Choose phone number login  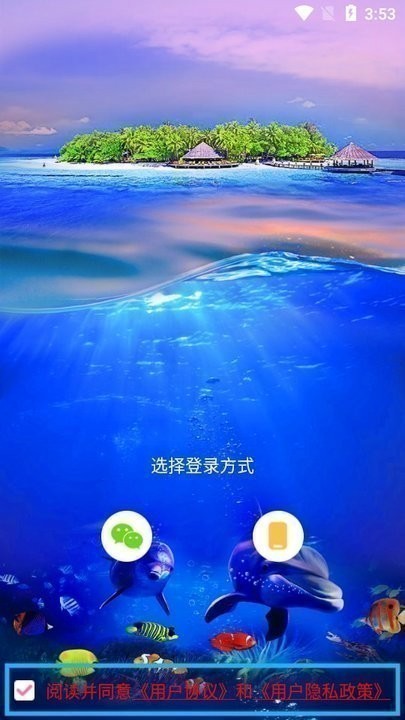click(278, 536)
